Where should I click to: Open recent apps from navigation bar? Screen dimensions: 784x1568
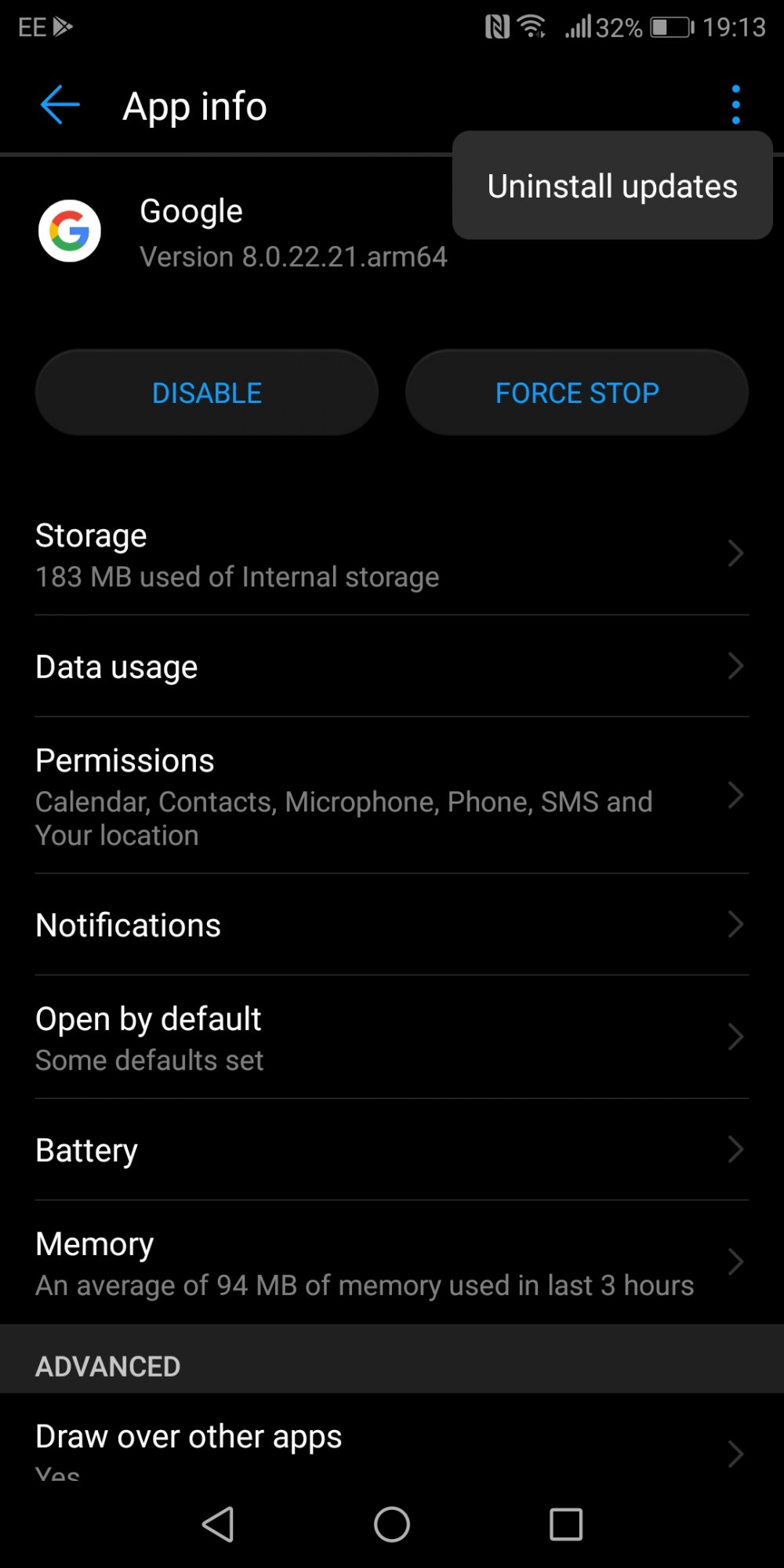pyautogui.click(x=566, y=1524)
